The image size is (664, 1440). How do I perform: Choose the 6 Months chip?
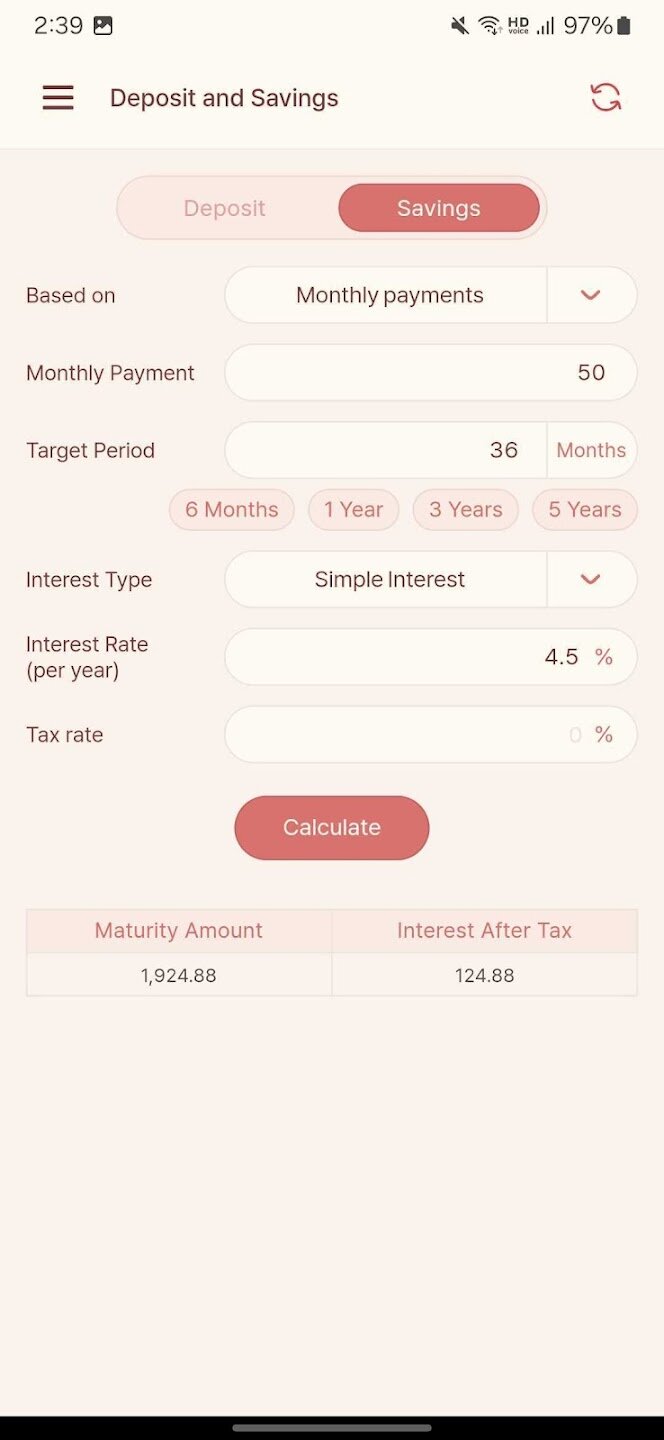point(232,510)
